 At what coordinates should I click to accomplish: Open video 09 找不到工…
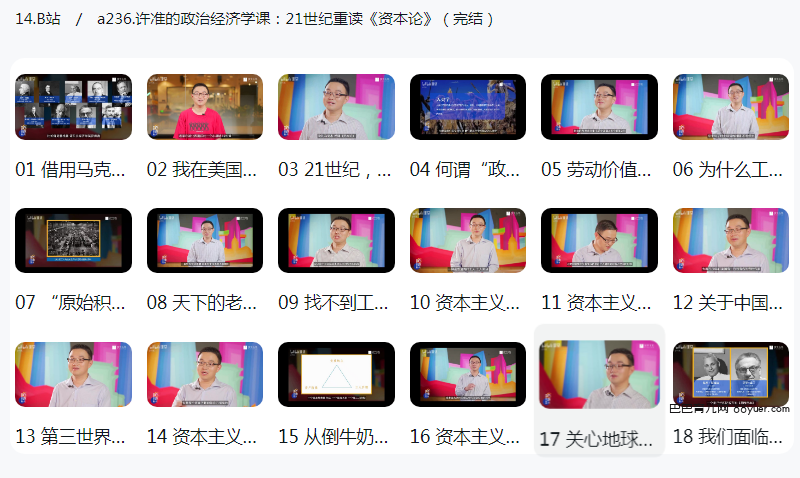[336, 241]
